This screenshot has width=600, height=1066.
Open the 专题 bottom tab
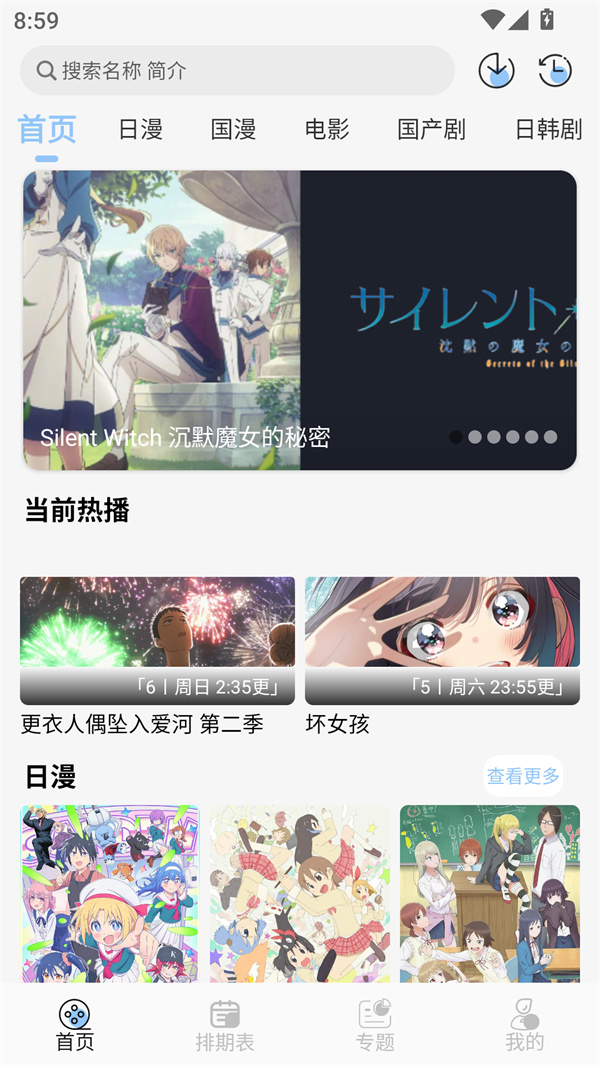[x=375, y=1026]
